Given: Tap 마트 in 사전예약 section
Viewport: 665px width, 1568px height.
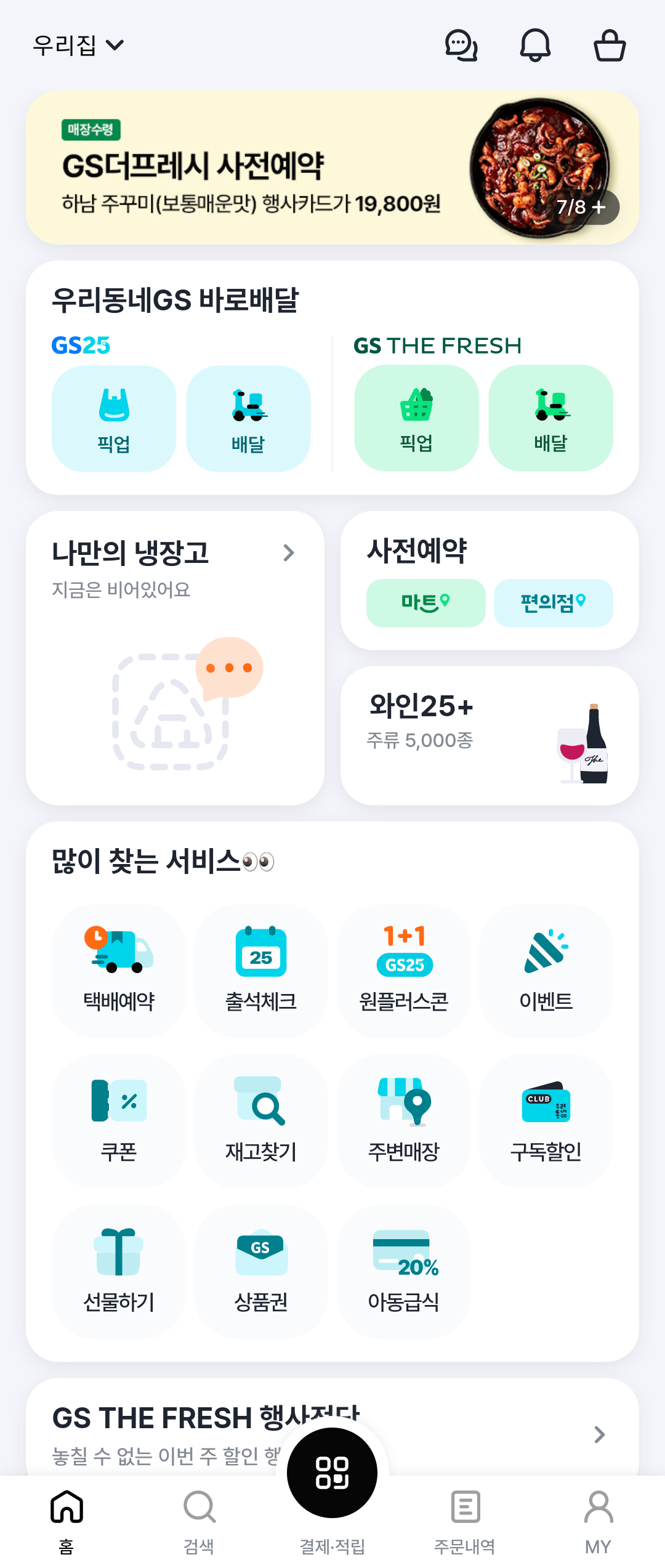Looking at the screenshot, I should click(425, 604).
